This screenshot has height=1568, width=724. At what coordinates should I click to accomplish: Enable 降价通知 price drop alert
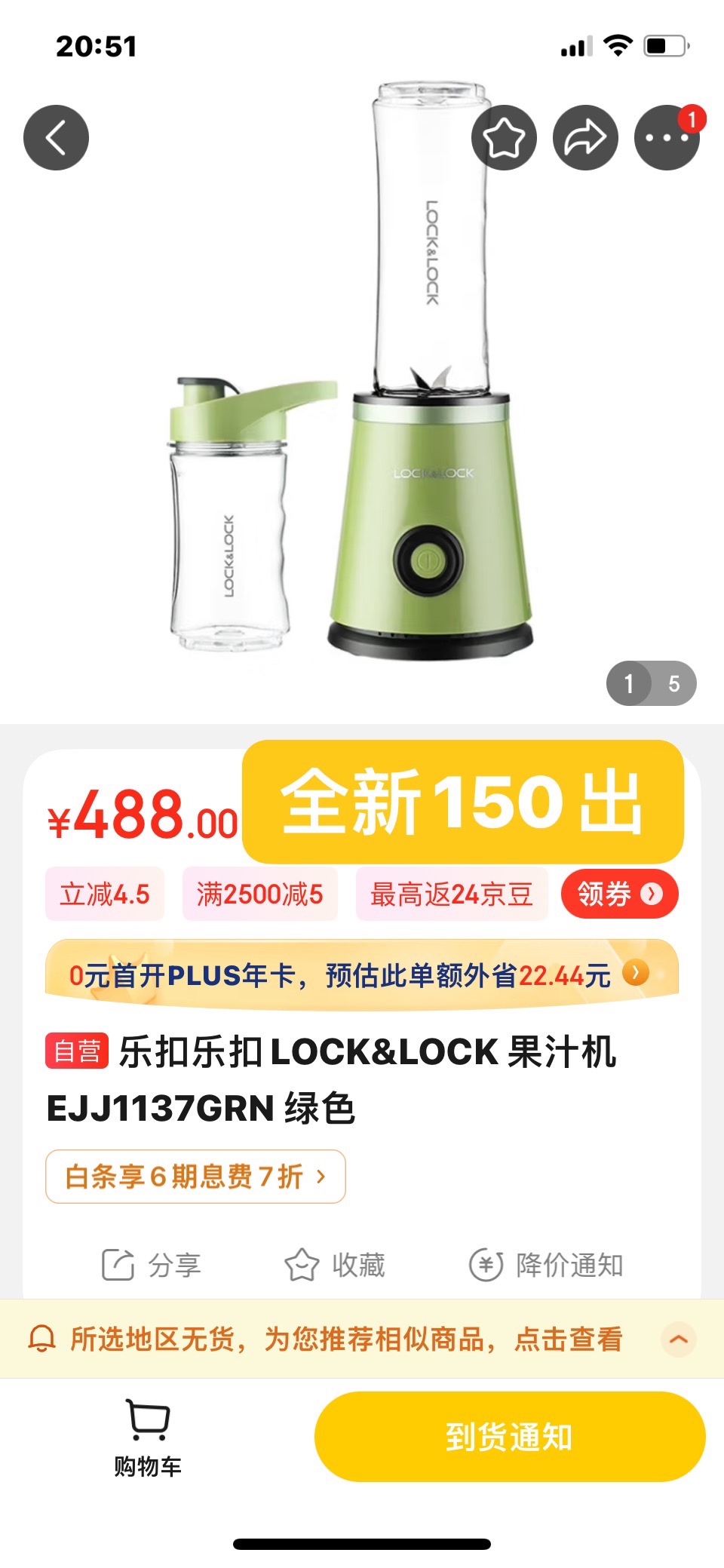tap(546, 1265)
